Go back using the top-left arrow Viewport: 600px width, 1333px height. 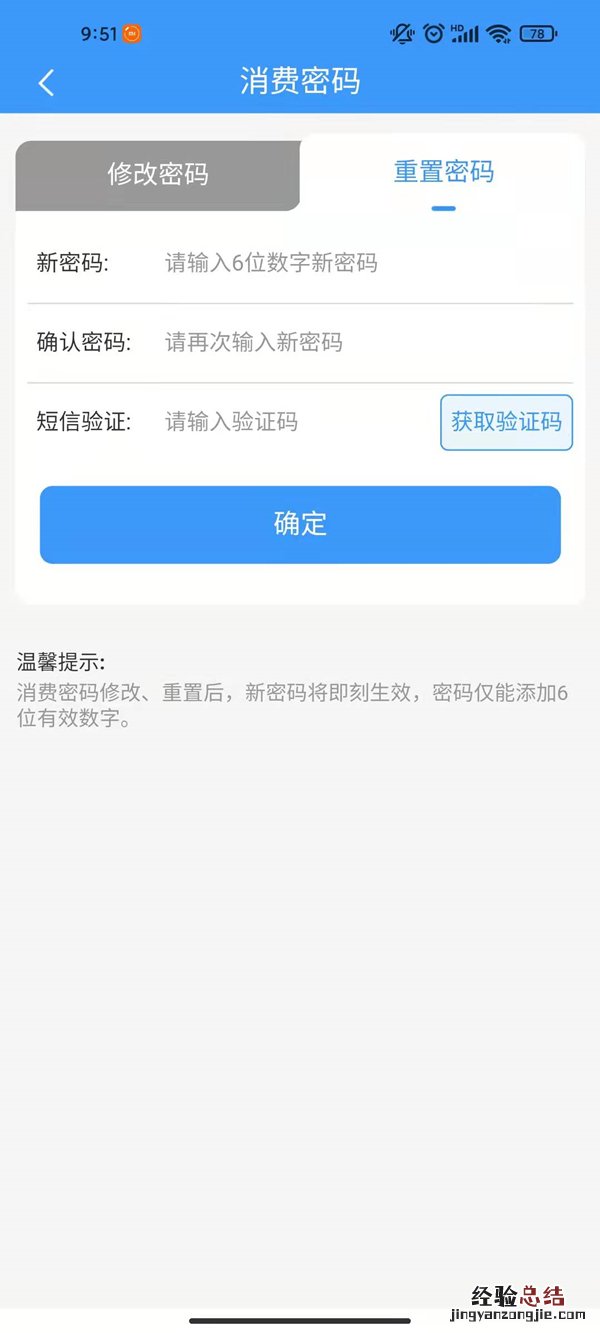[46, 82]
